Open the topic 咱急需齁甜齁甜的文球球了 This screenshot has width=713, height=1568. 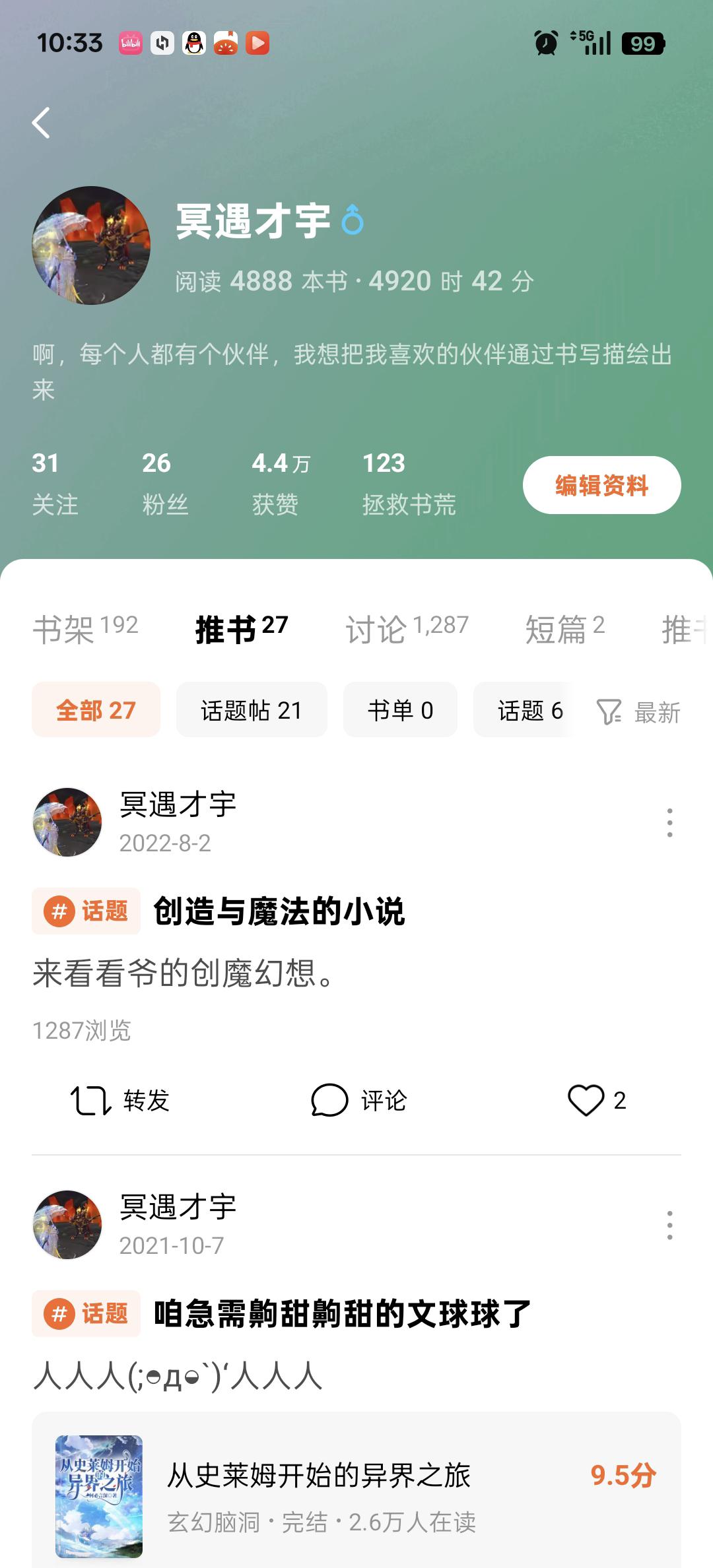(x=342, y=1314)
